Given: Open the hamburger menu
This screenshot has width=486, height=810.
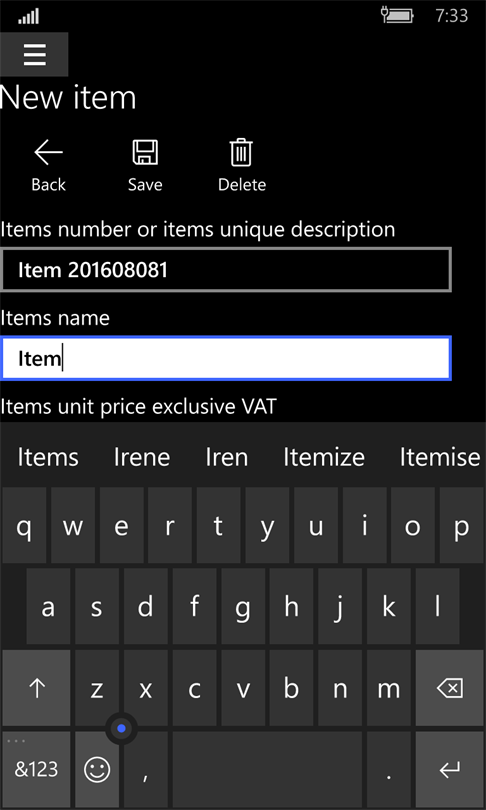Looking at the screenshot, I should 34,54.
